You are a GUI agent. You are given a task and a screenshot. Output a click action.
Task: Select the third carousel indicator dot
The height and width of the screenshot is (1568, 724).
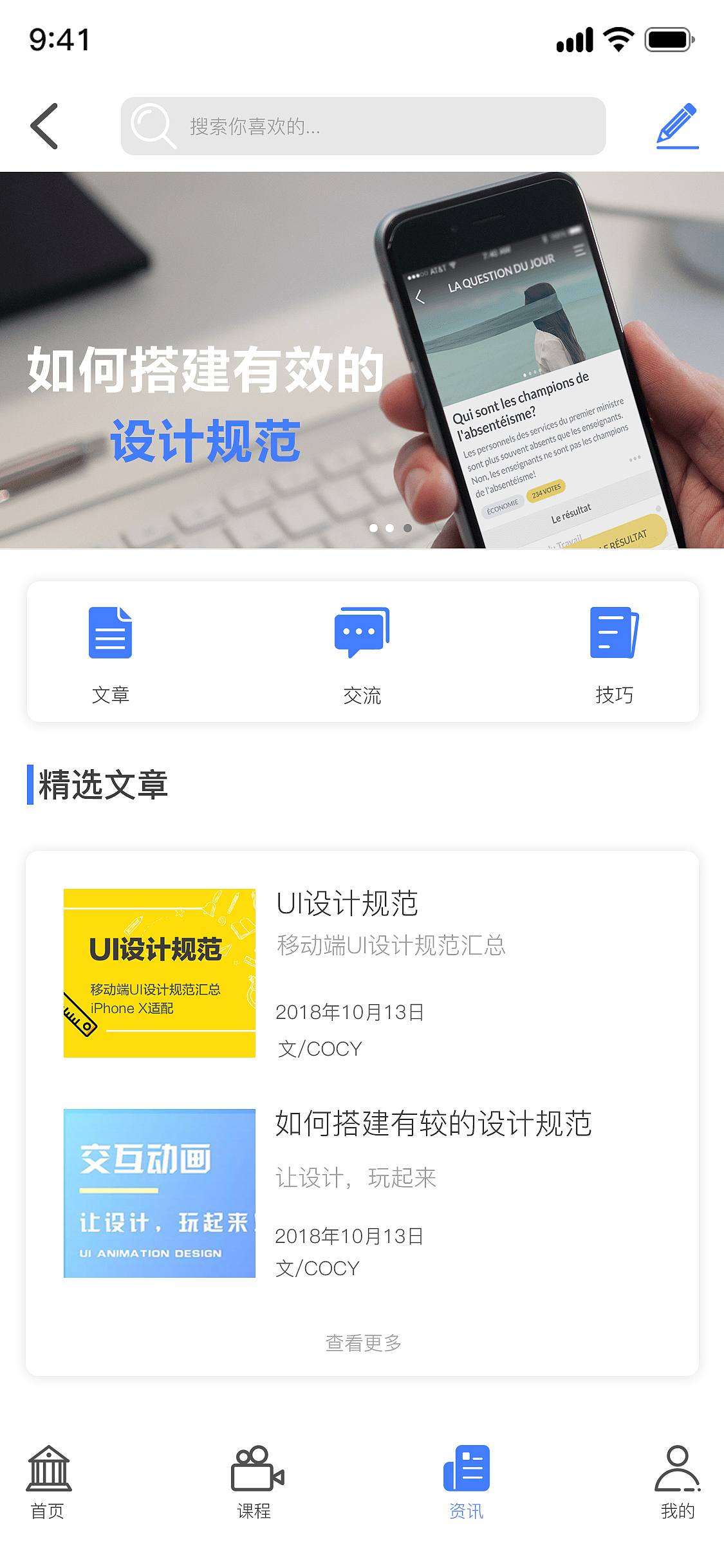tap(407, 528)
